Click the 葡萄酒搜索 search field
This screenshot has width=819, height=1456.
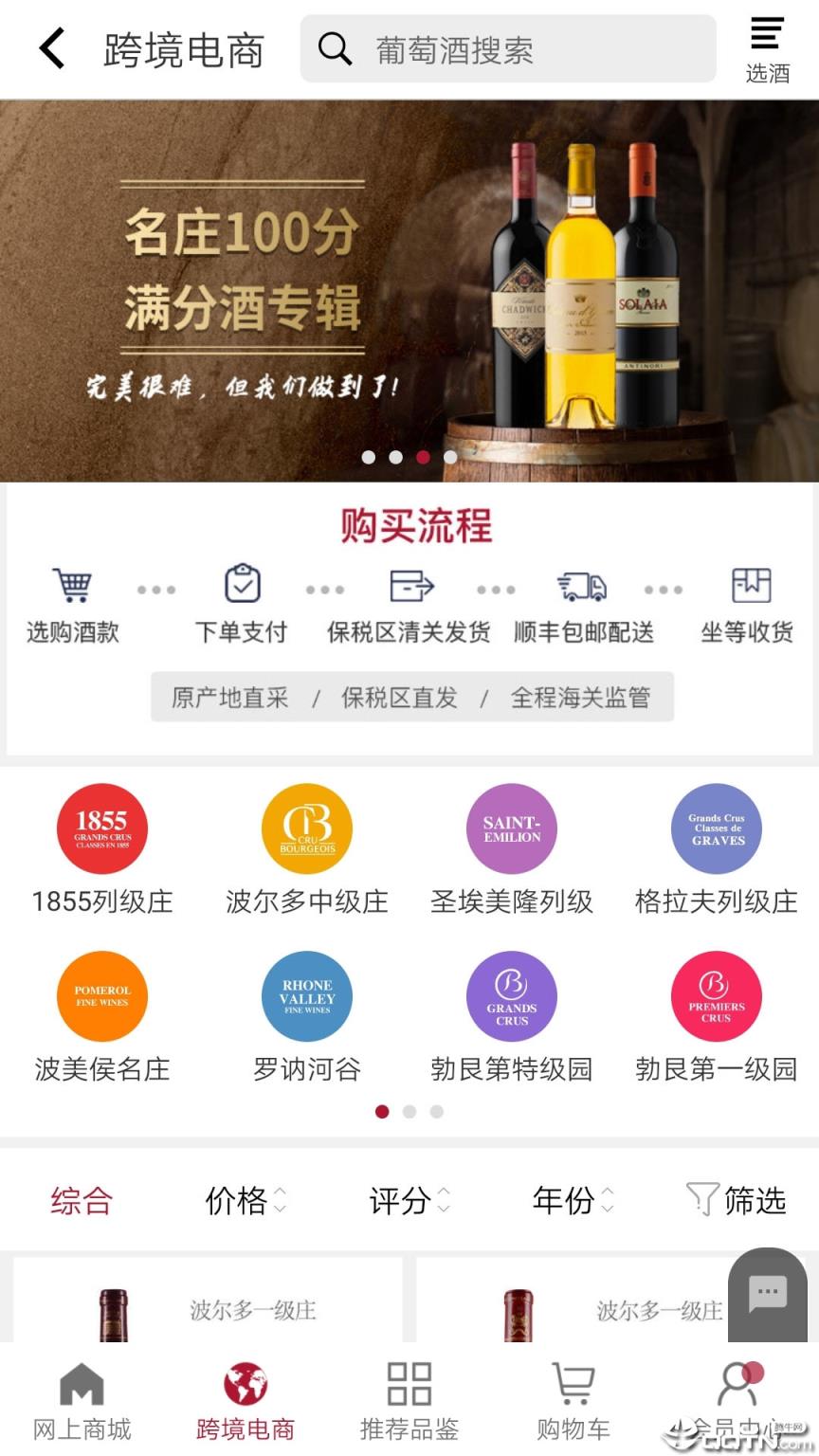pos(508,49)
